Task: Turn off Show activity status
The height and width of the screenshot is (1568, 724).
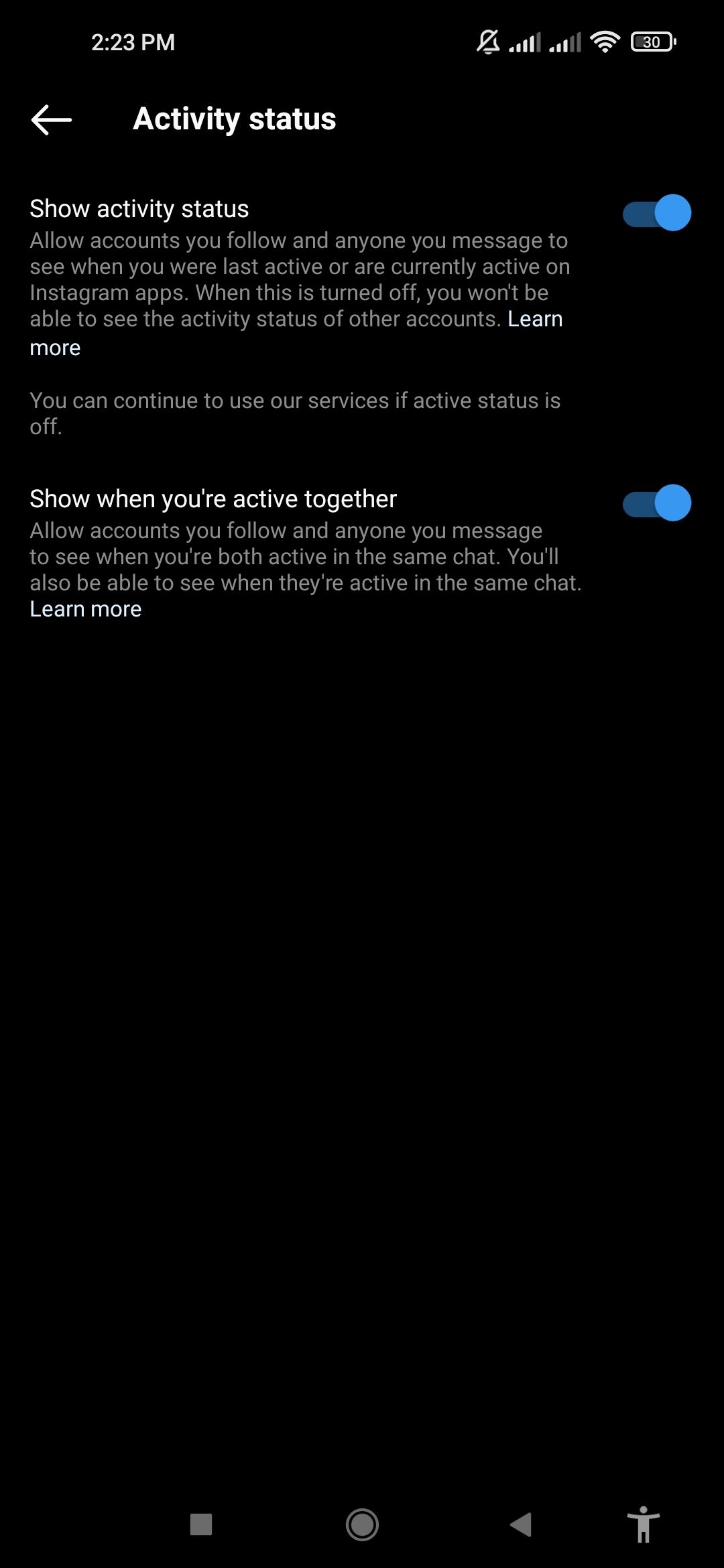Action: pos(657,213)
